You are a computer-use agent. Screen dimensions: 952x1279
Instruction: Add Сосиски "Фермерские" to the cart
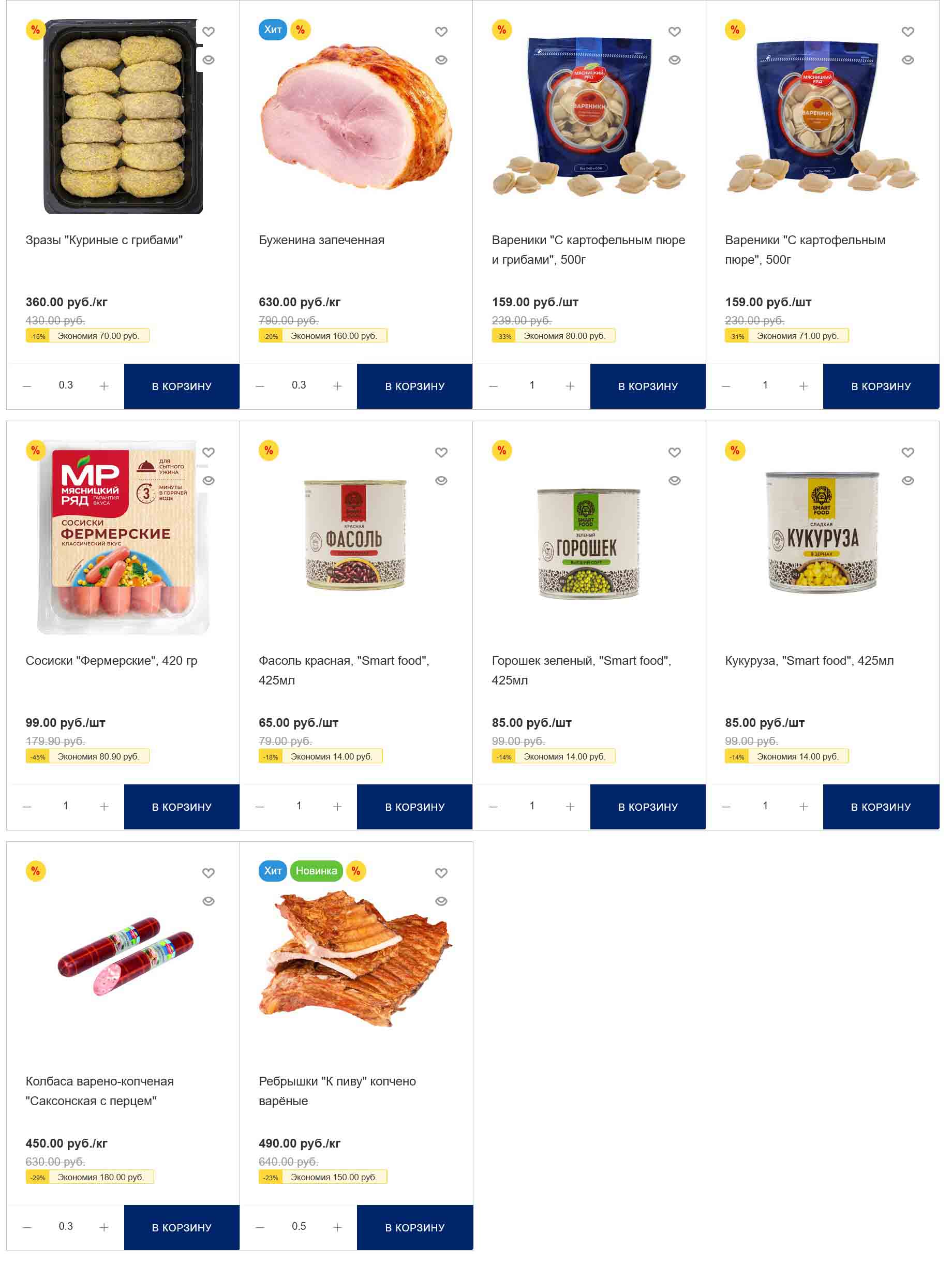pyautogui.click(x=182, y=807)
